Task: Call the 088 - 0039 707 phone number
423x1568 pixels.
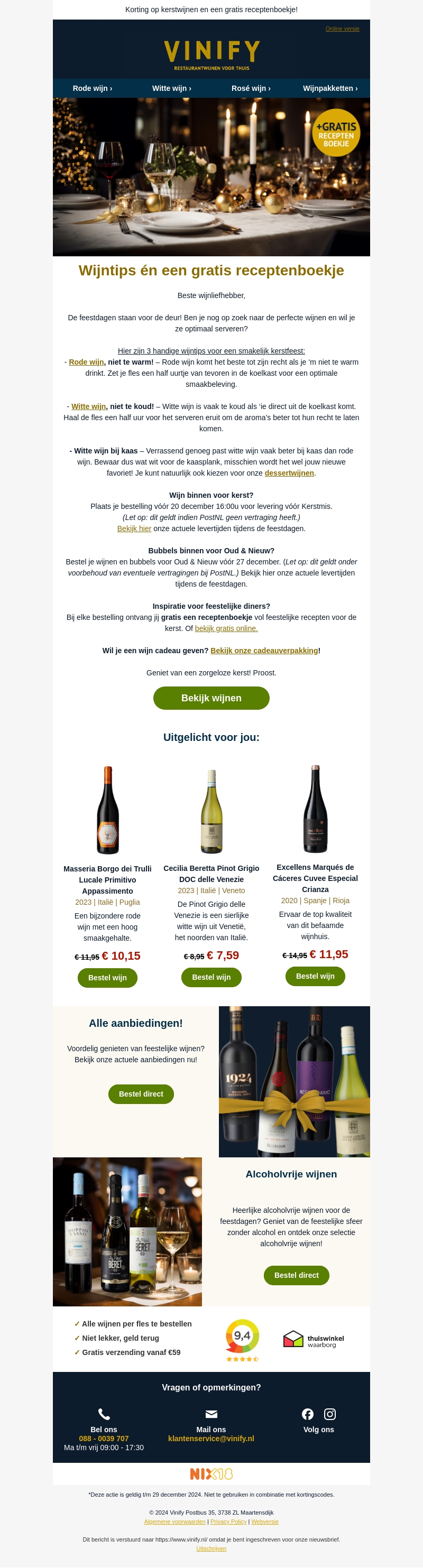Action: click(x=104, y=1439)
